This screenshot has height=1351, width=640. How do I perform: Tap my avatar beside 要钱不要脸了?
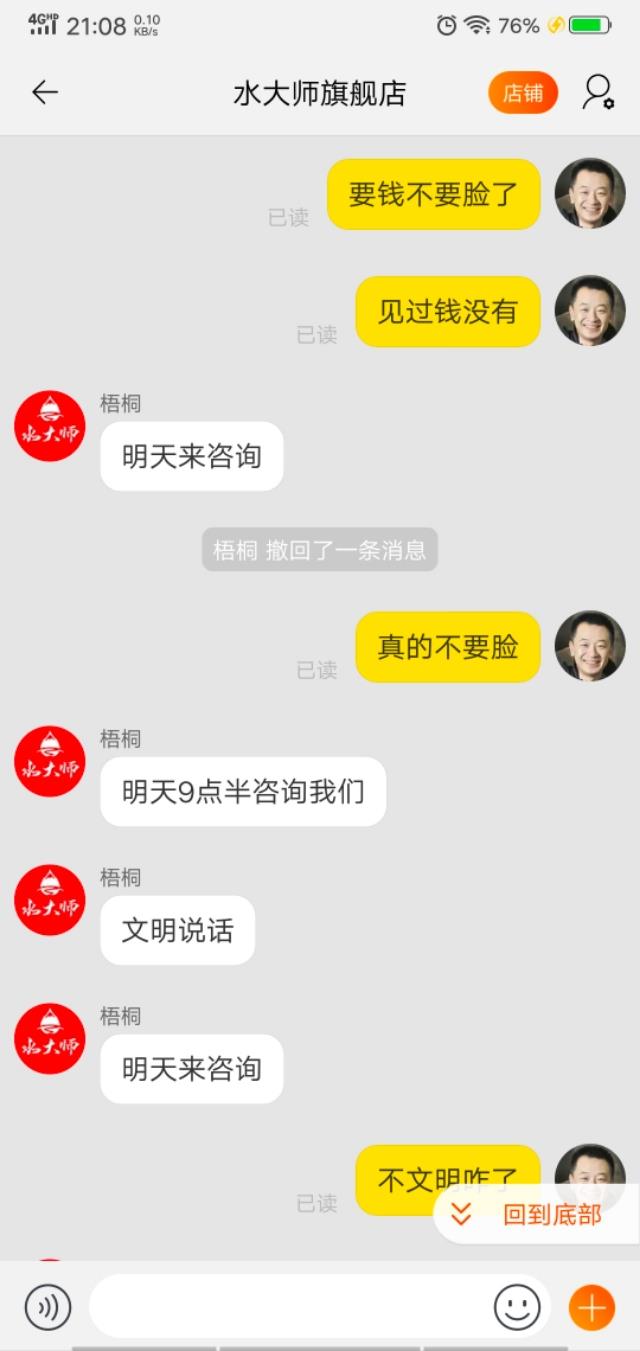click(590, 193)
